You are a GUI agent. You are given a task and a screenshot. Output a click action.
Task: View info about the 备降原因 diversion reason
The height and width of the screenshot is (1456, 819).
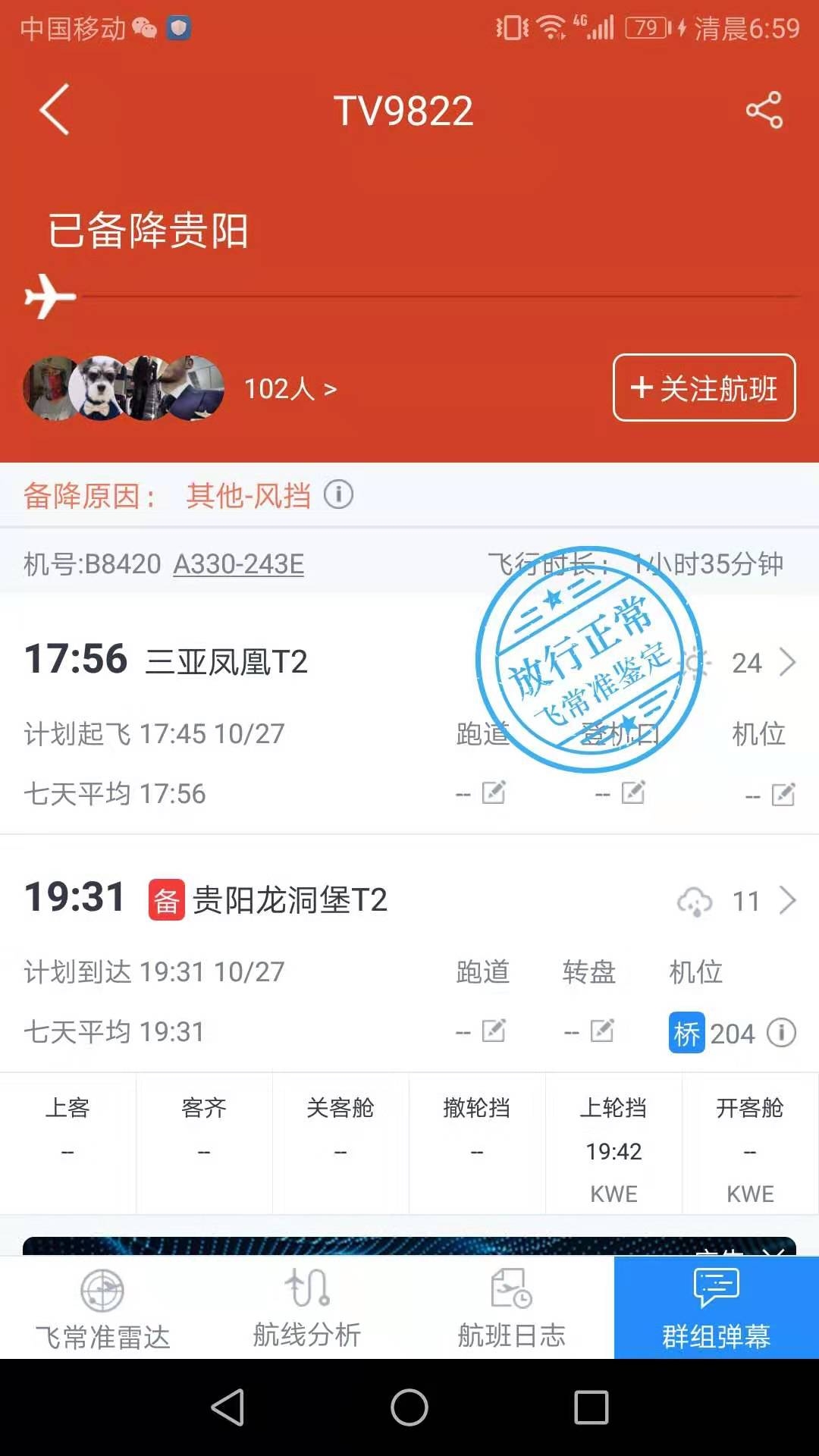pyautogui.click(x=338, y=494)
